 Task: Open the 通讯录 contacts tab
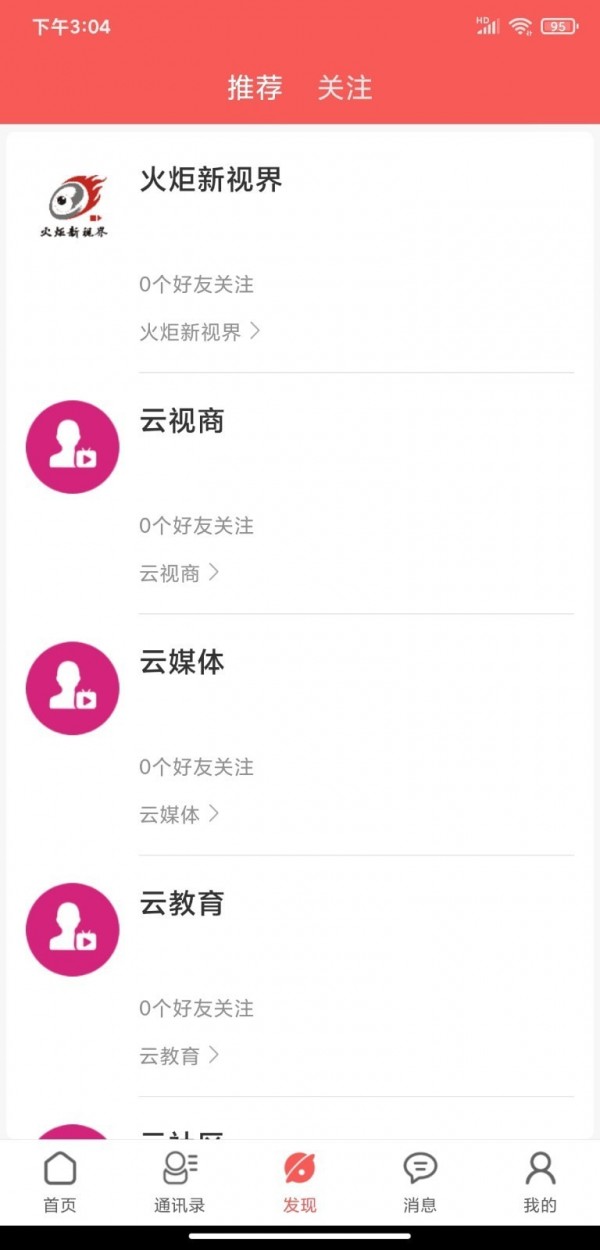coord(180,1182)
